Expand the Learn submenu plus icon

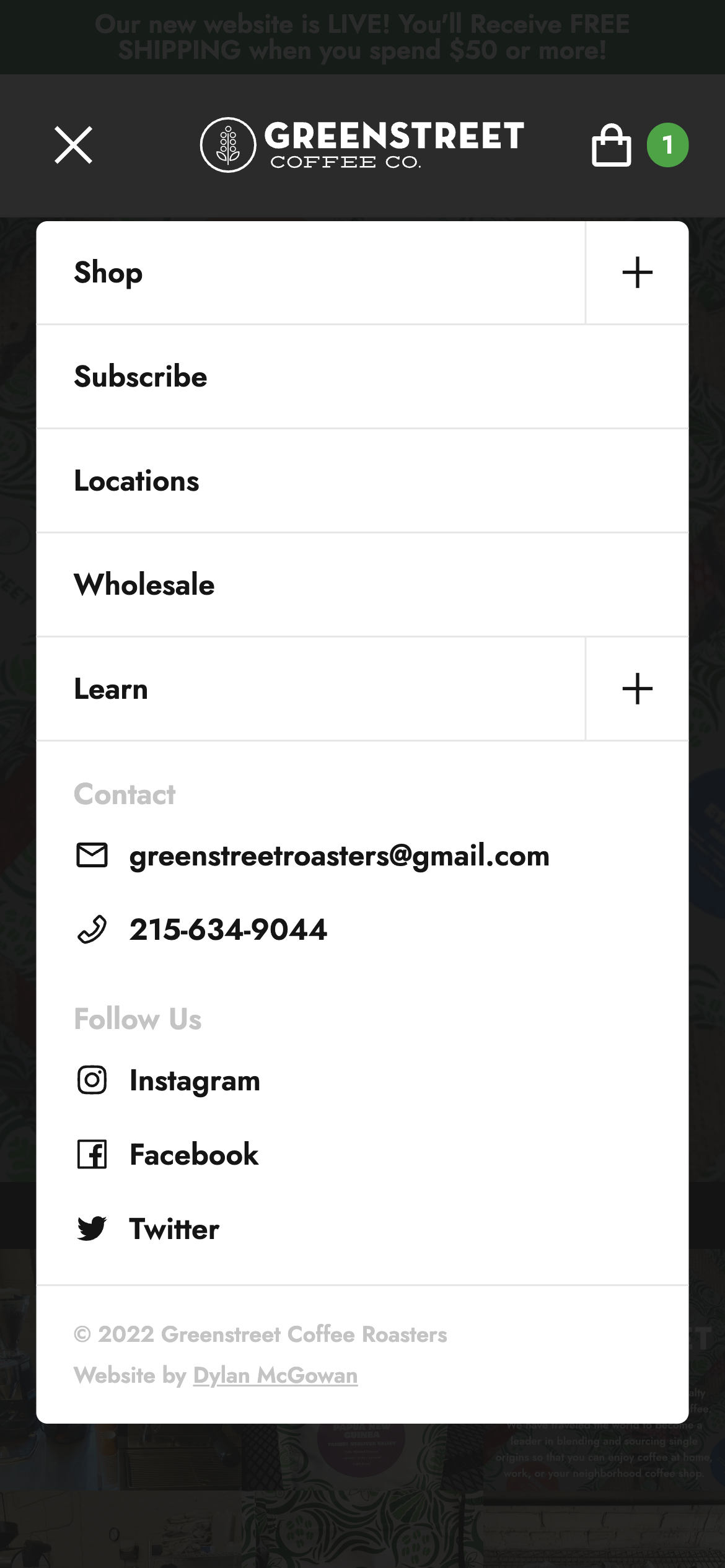pos(637,689)
